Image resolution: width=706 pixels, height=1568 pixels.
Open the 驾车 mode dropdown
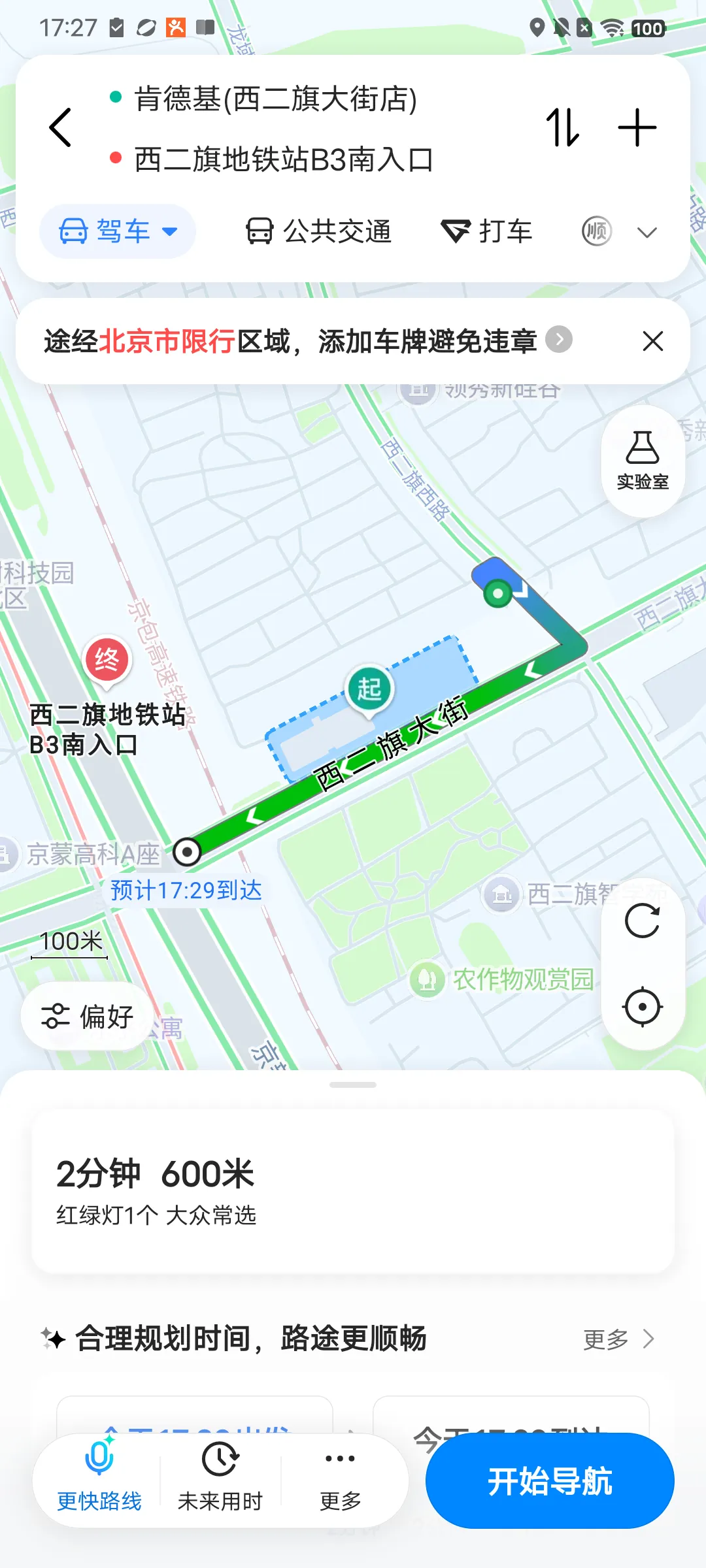pos(118,231)
